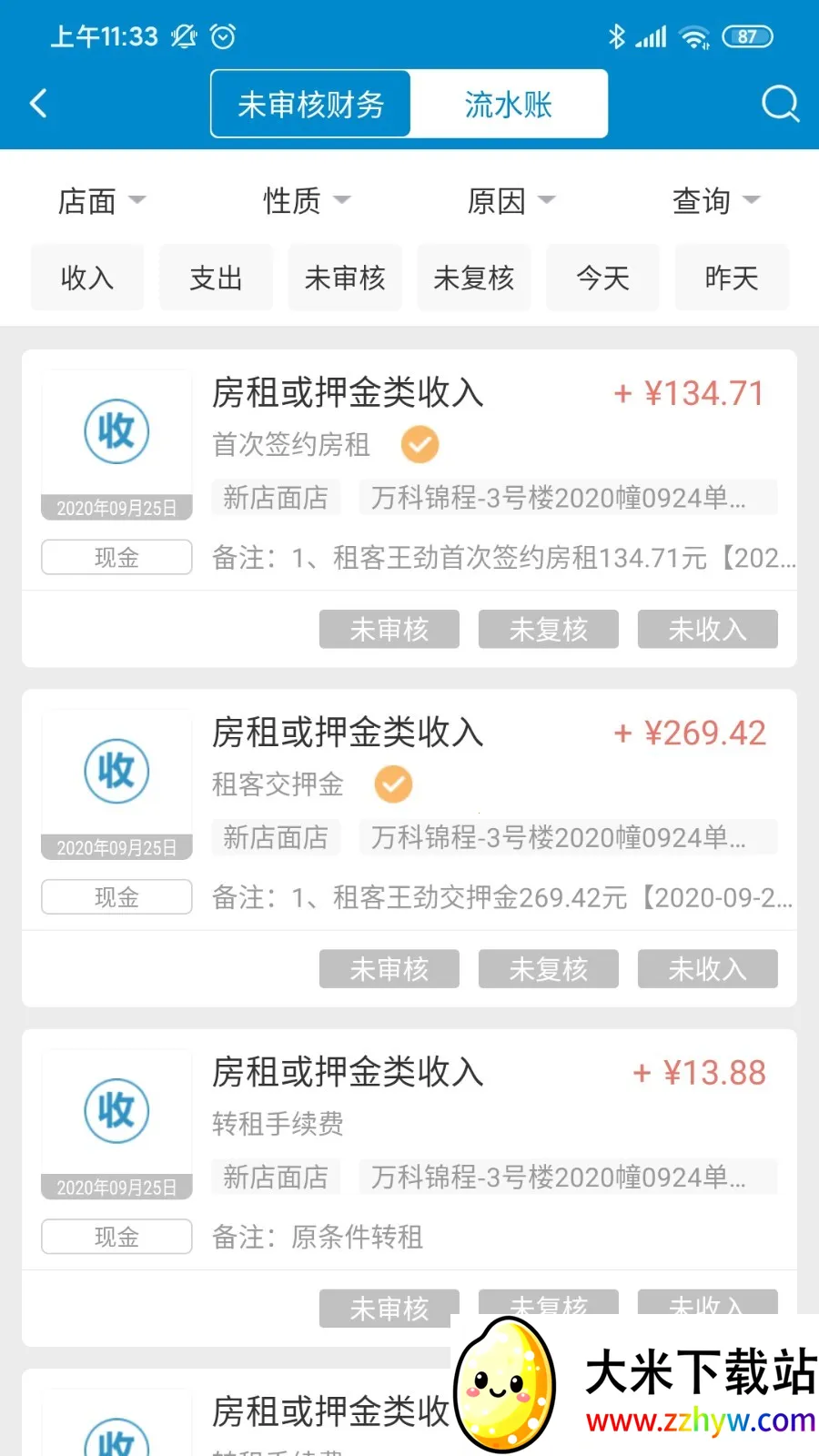This screenshot has height=1456, width=819.
Task: Tap the search magnifier icon
Action: point(780,103)
